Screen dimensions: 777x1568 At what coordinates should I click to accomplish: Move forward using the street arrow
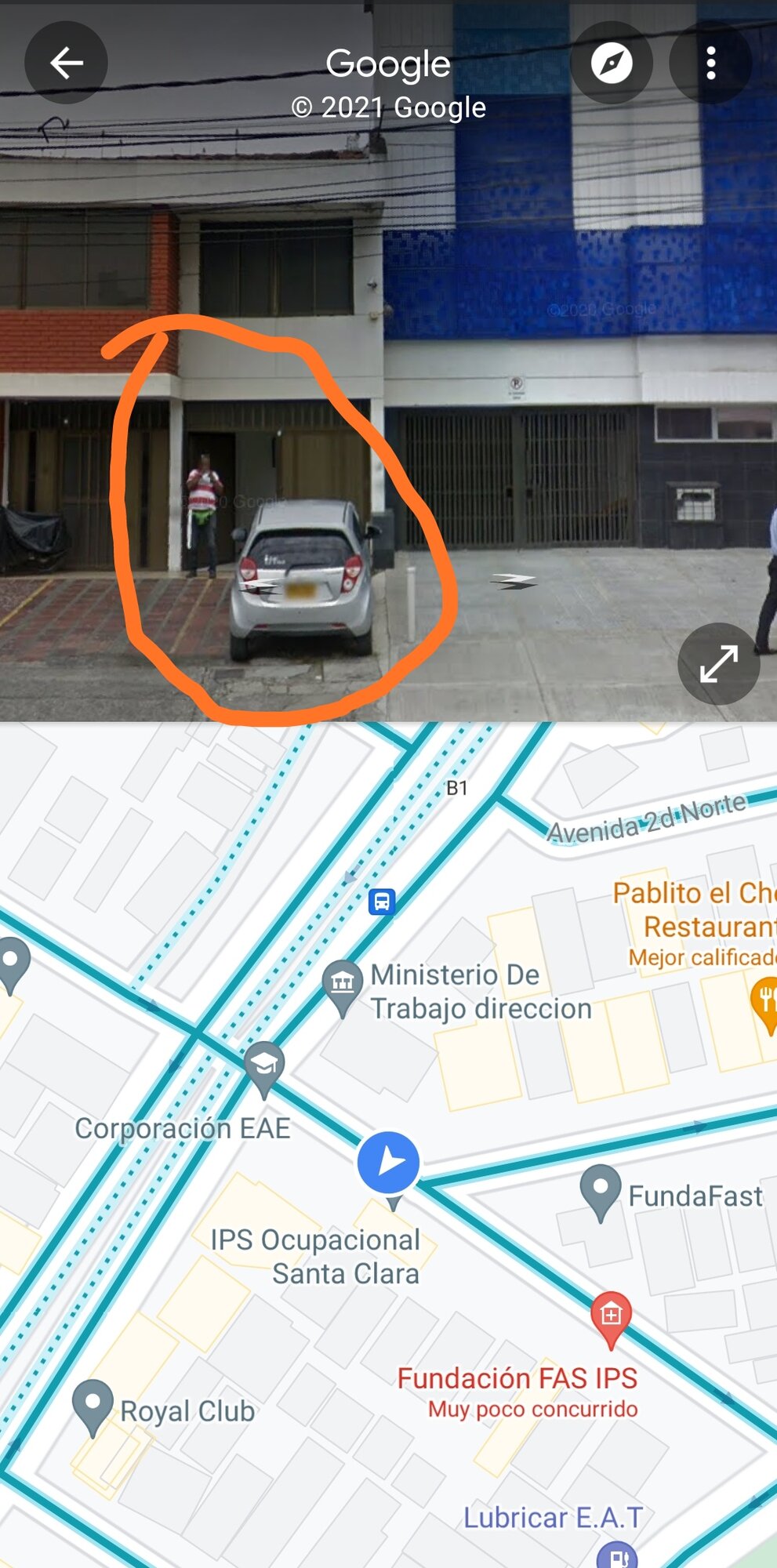pyautogui.click(x=513, y=581)
